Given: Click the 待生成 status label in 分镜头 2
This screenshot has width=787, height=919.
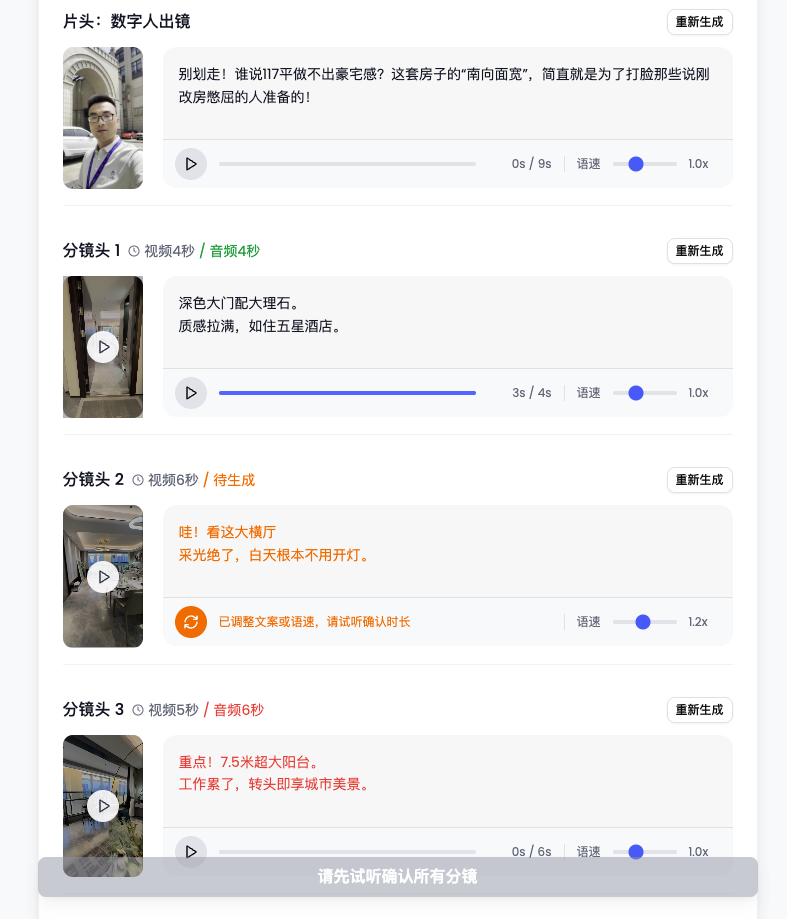Looking at the screenshot, I should tap(231, 480).
